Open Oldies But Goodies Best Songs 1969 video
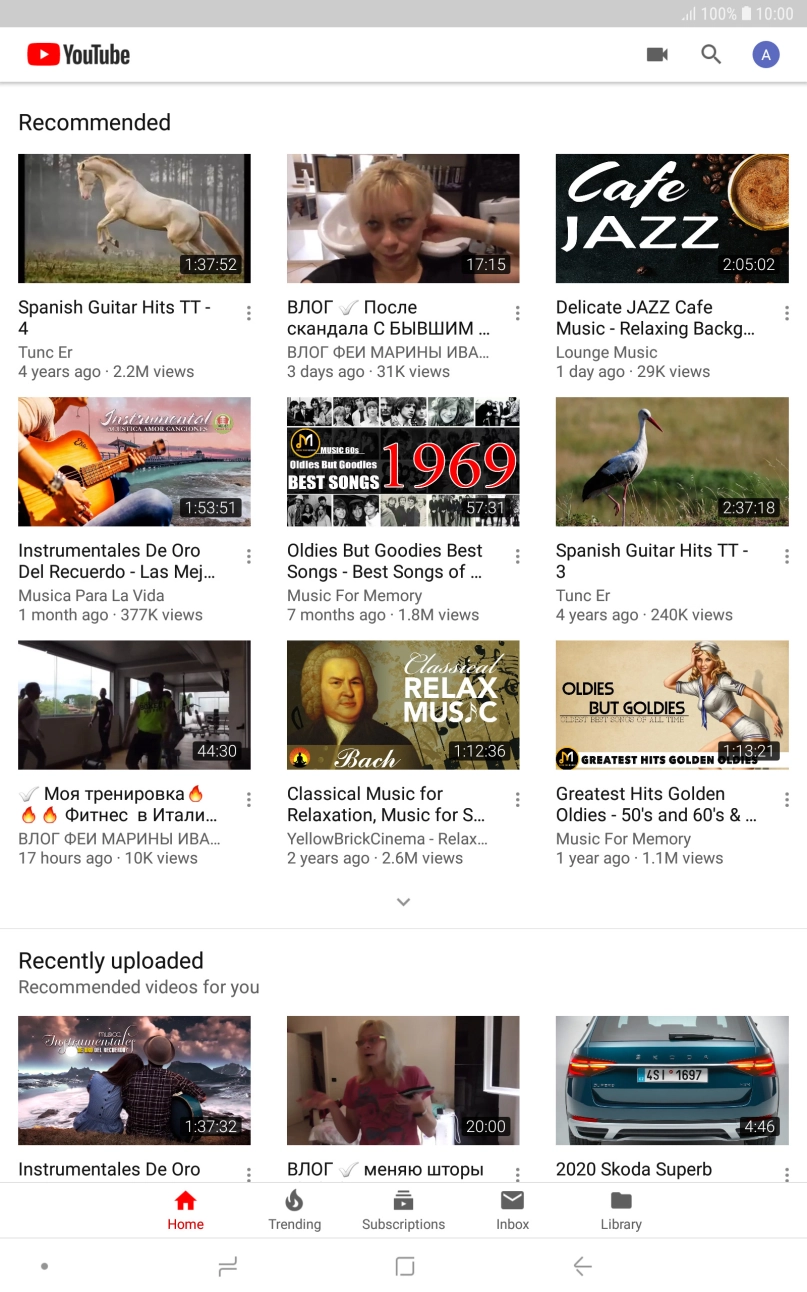 (x=403, y=462)
